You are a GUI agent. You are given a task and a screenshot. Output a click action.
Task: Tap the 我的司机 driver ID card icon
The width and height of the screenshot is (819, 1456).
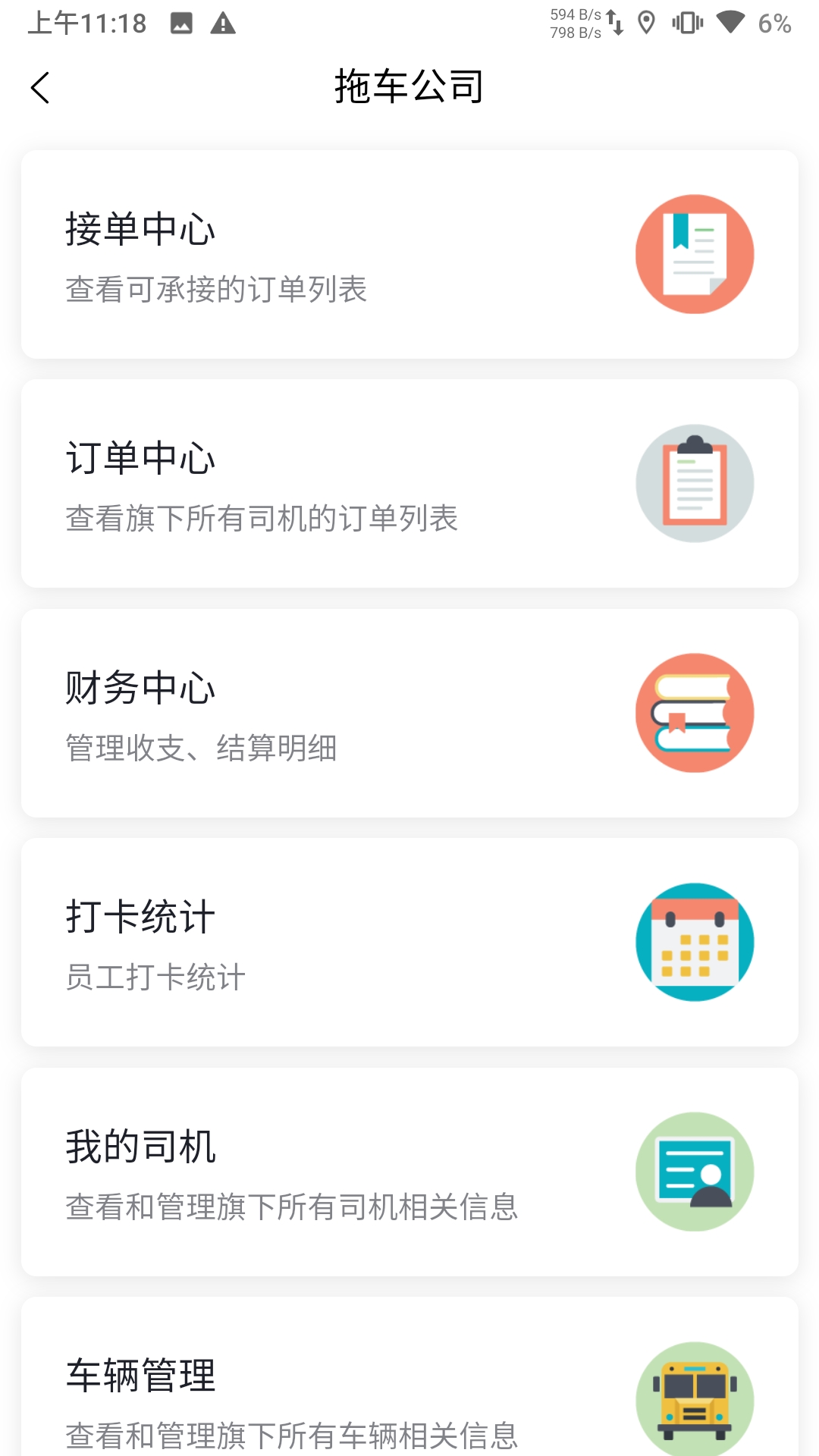[x=694, y=1171]
